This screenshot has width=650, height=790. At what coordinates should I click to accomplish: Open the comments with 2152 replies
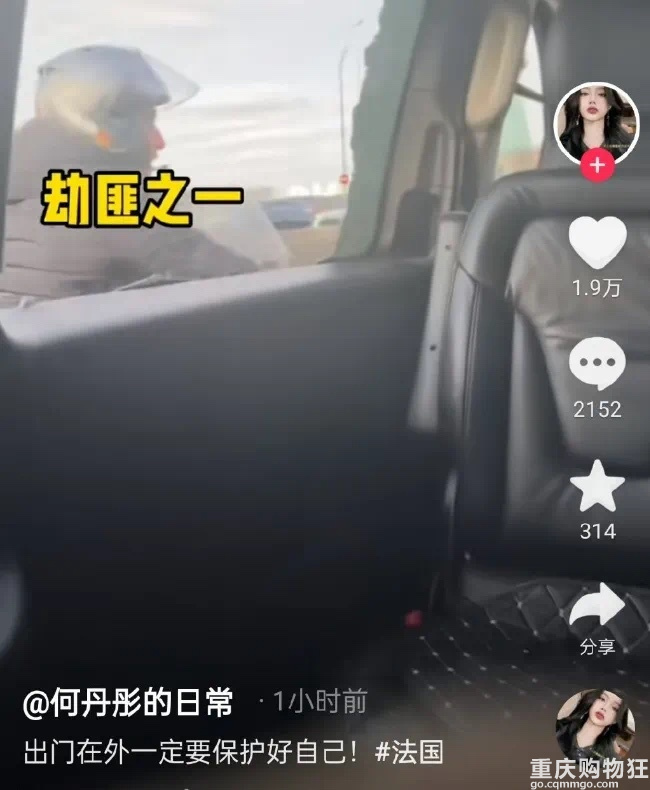597,365
